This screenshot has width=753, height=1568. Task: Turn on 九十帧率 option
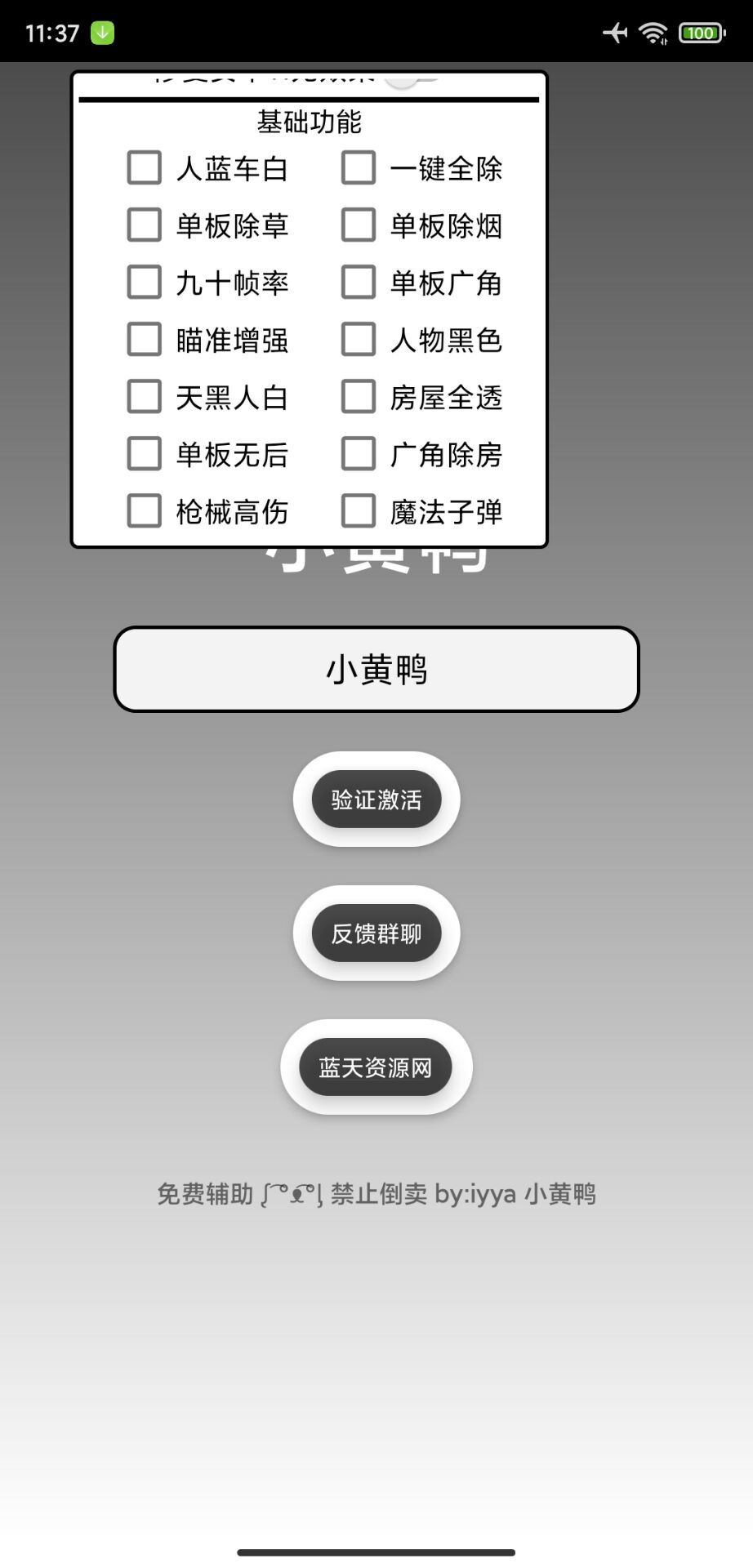pyautogui.click(x=145, y=283)
